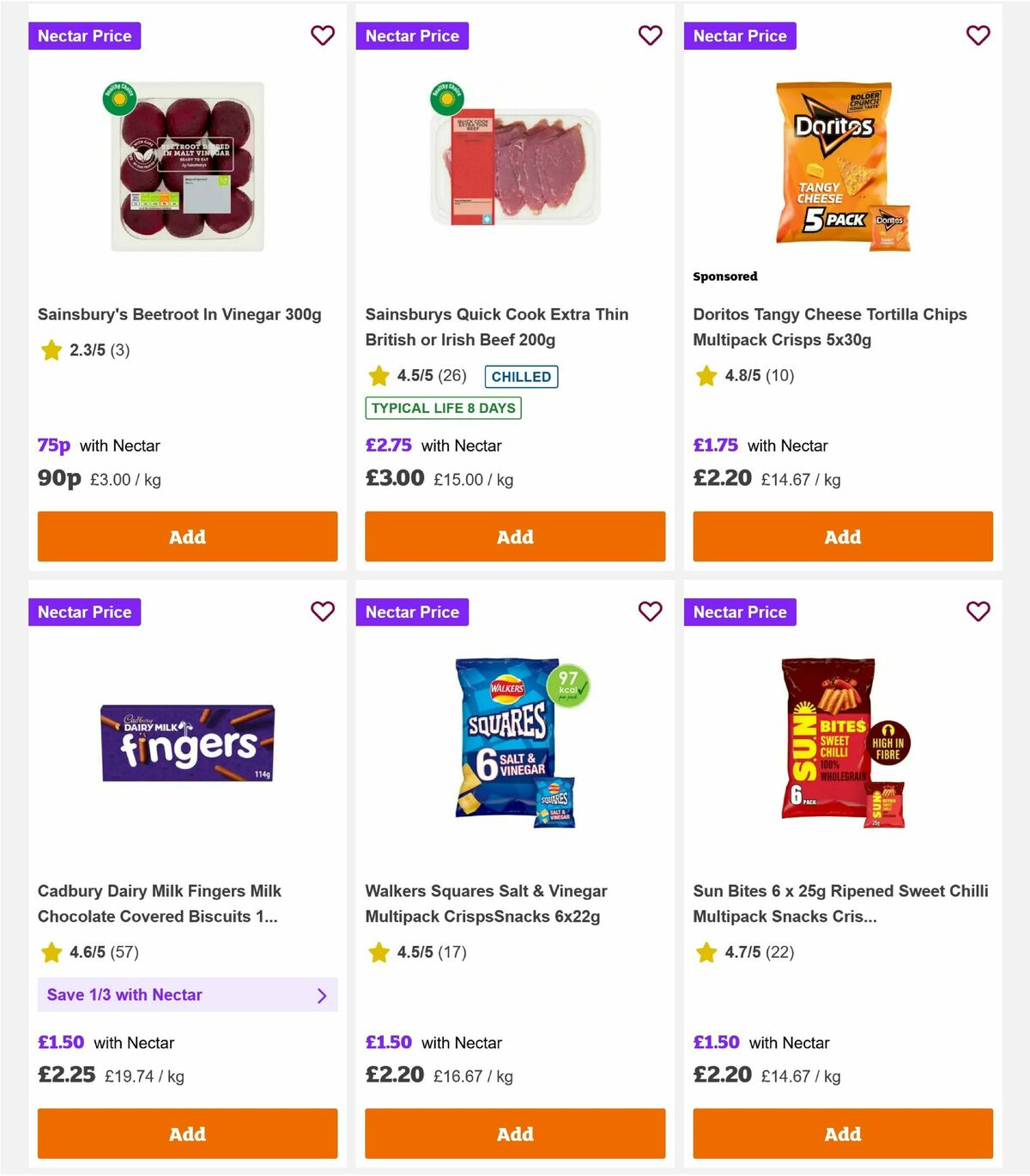Favourite the Doritos Tangy Cheese Crisps
Screen dimensions: 1030x1176
coord(978,36)
